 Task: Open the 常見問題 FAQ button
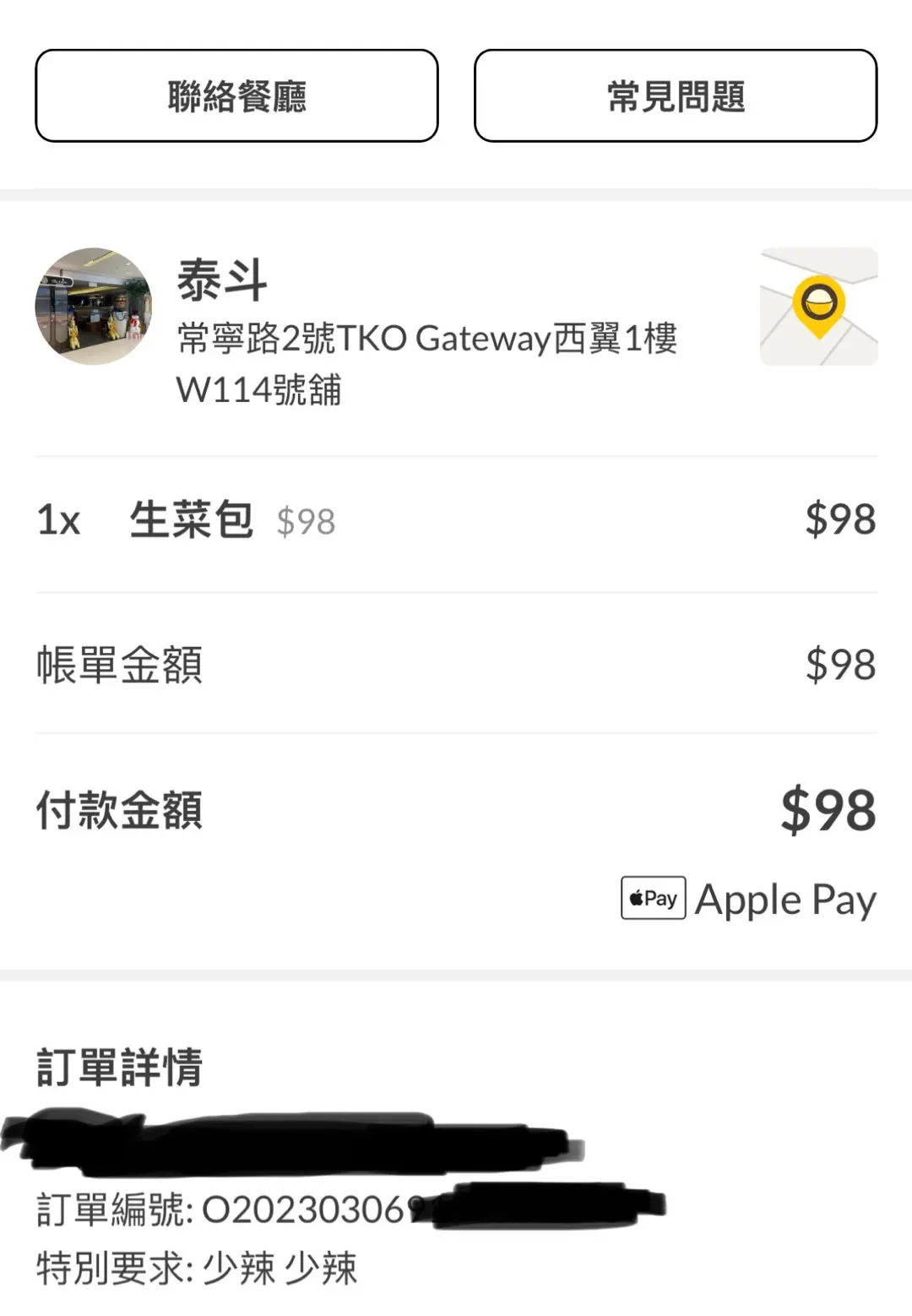[676, 95]
